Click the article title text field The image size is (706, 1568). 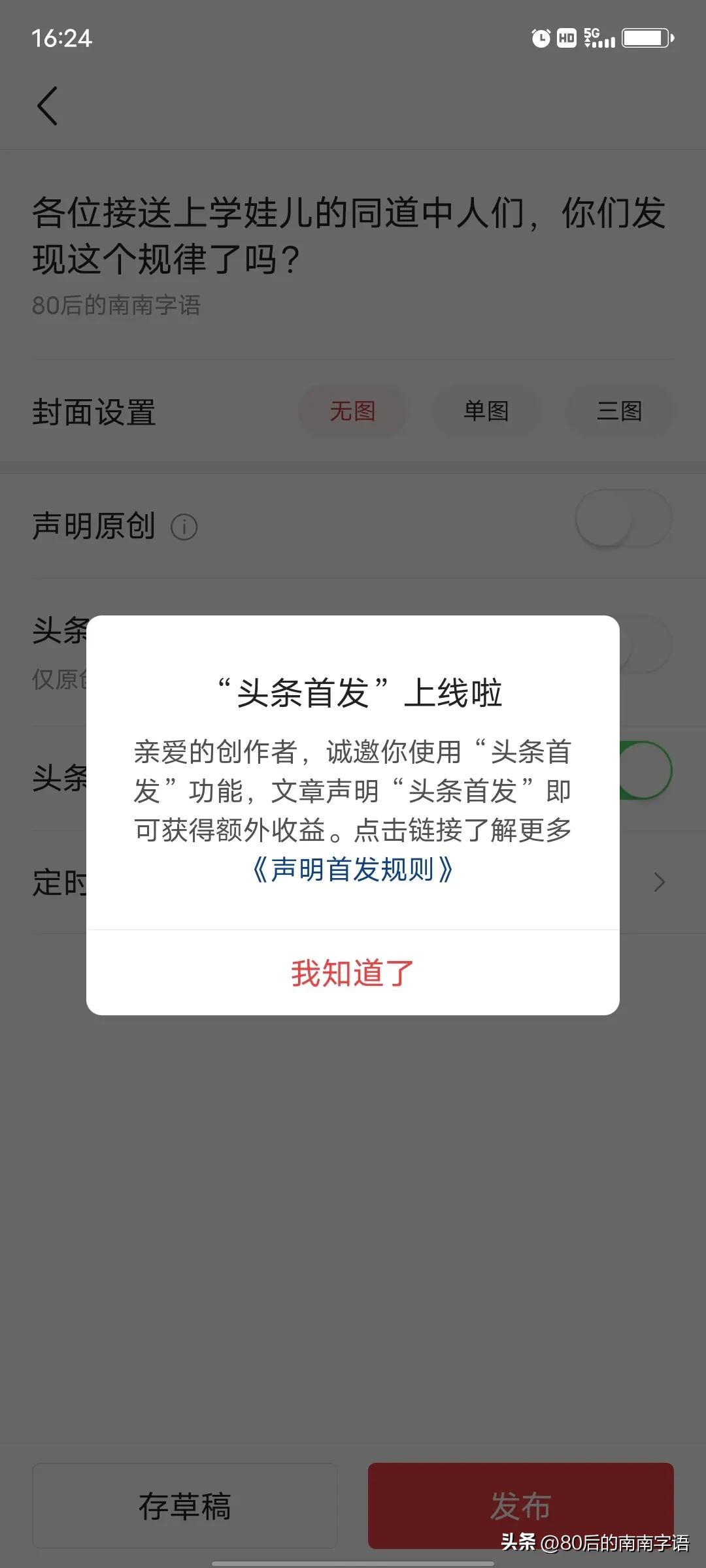(348, 232)
